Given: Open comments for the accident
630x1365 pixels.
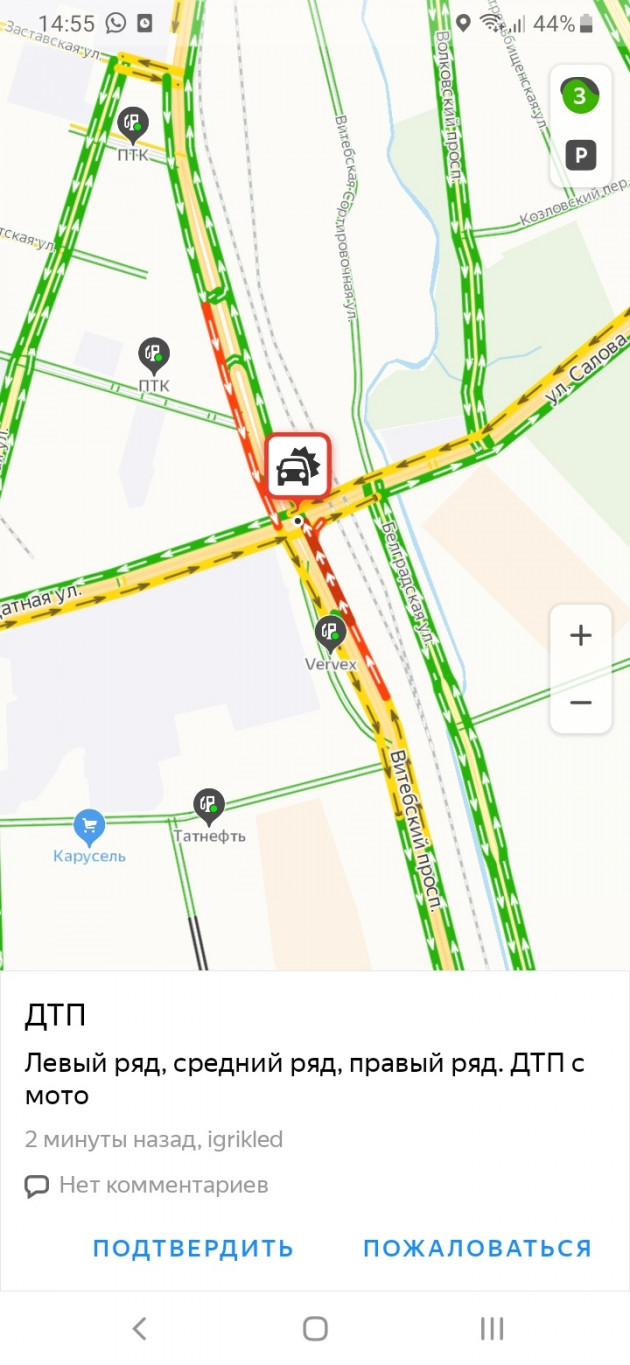Looking at the screenshot, I should (147, 1186).
